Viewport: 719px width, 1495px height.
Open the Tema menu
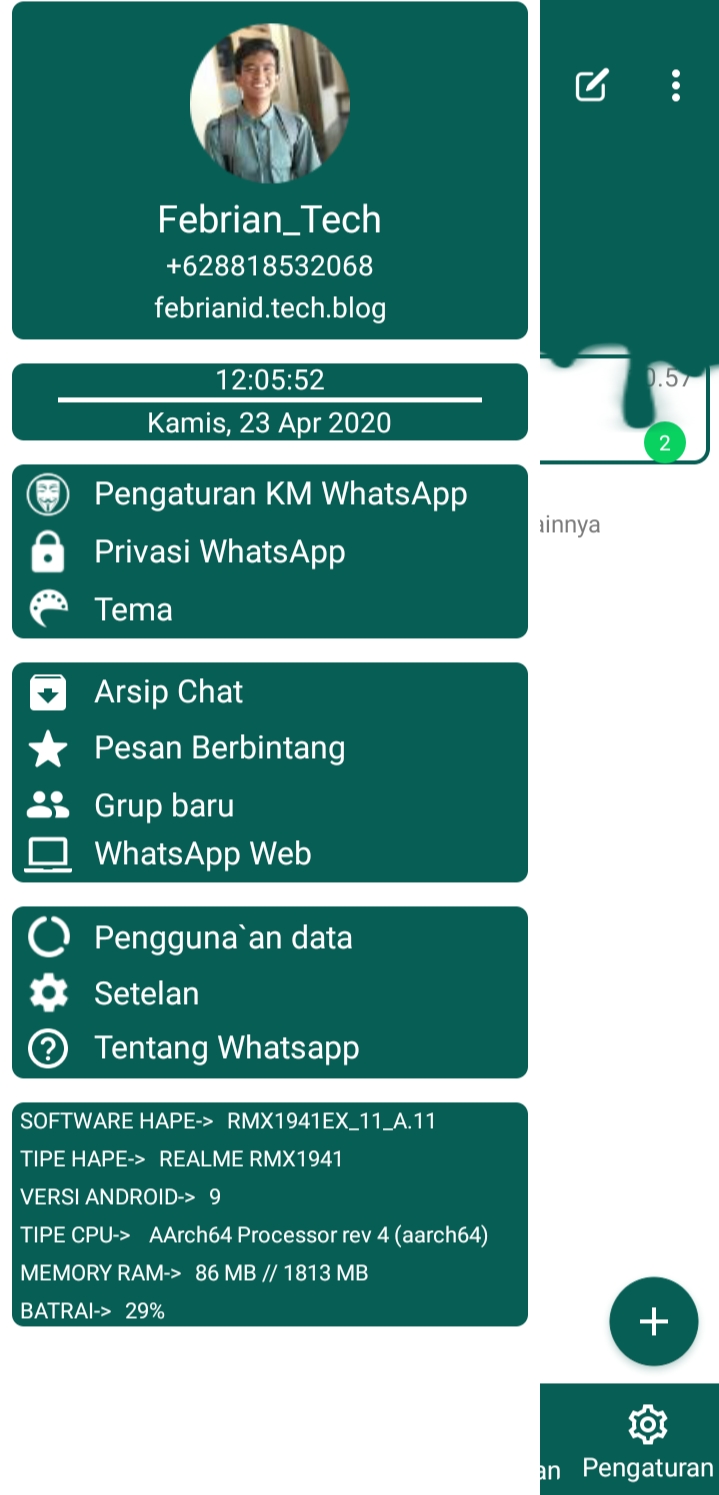[x=133, y=609]
